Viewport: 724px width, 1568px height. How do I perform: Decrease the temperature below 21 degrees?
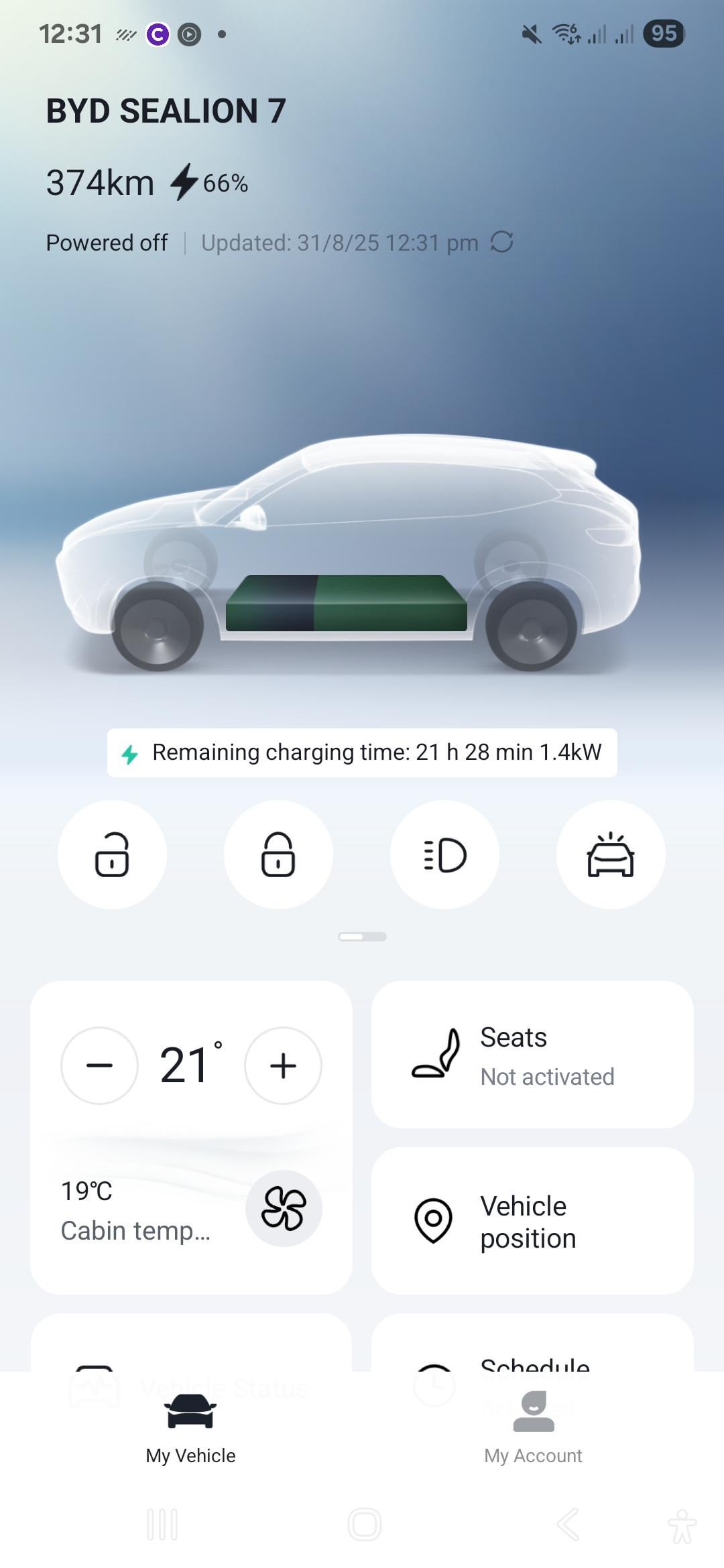(x=99, y=1065)
